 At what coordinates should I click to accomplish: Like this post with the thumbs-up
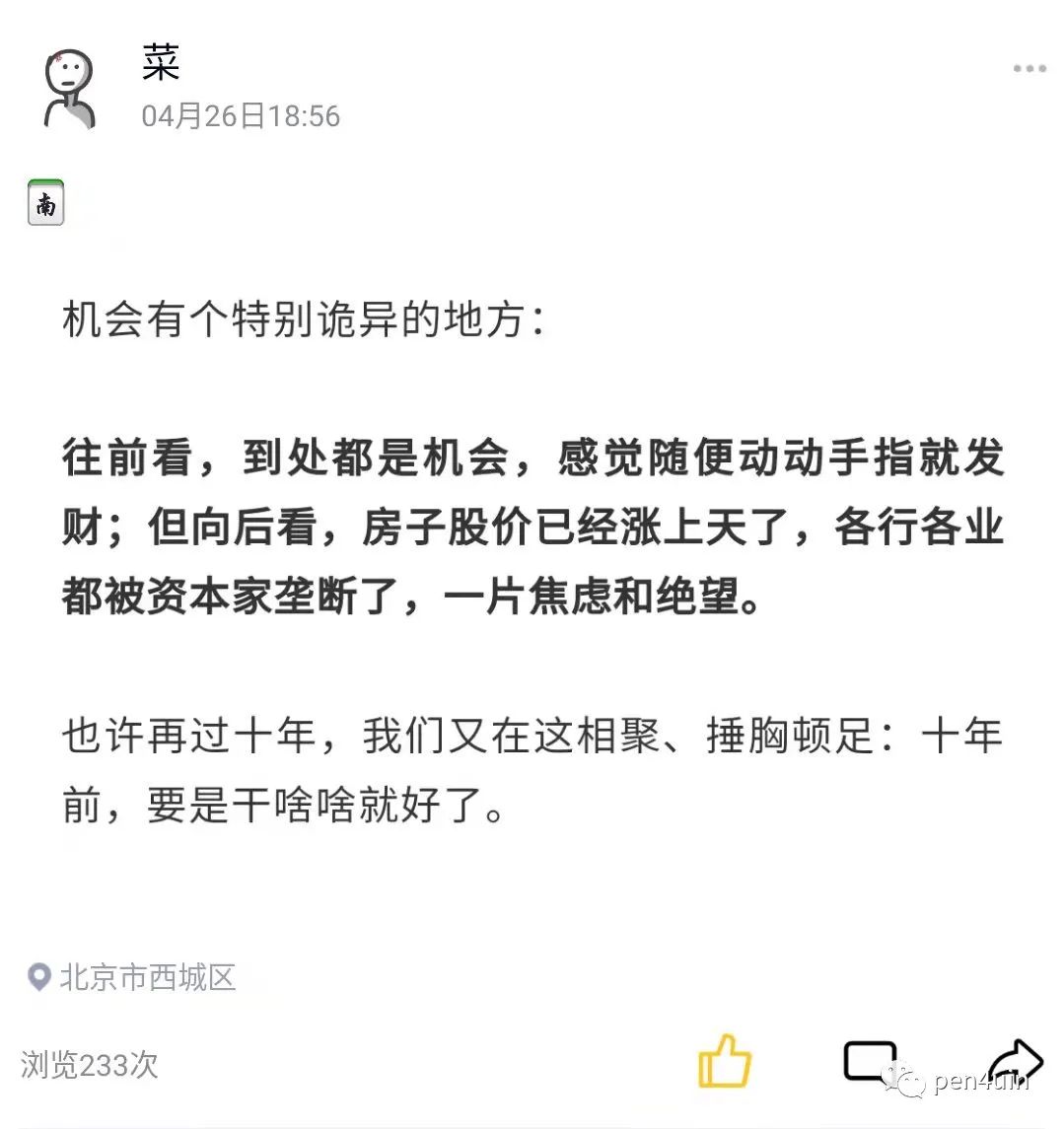pyautogui.click(x=725, y=1061)
